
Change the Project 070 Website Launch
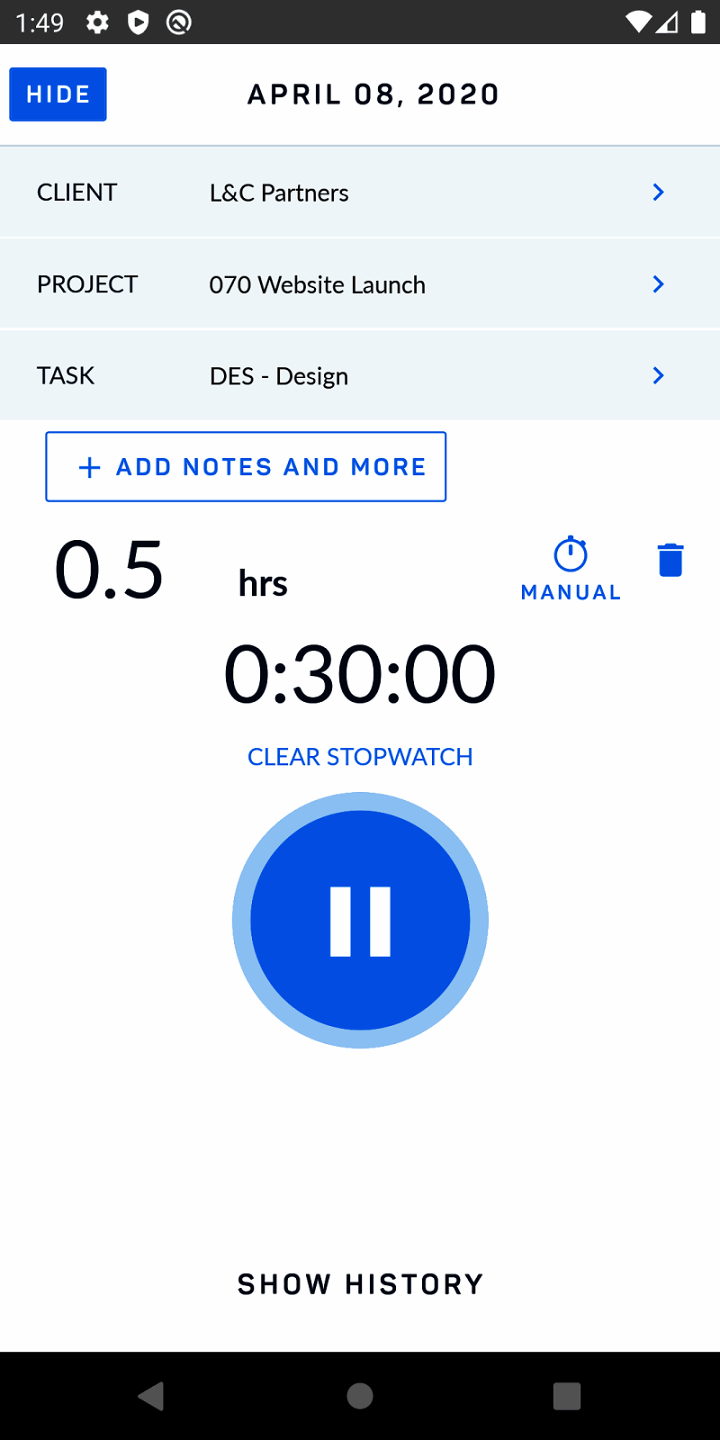click(360, 284)
